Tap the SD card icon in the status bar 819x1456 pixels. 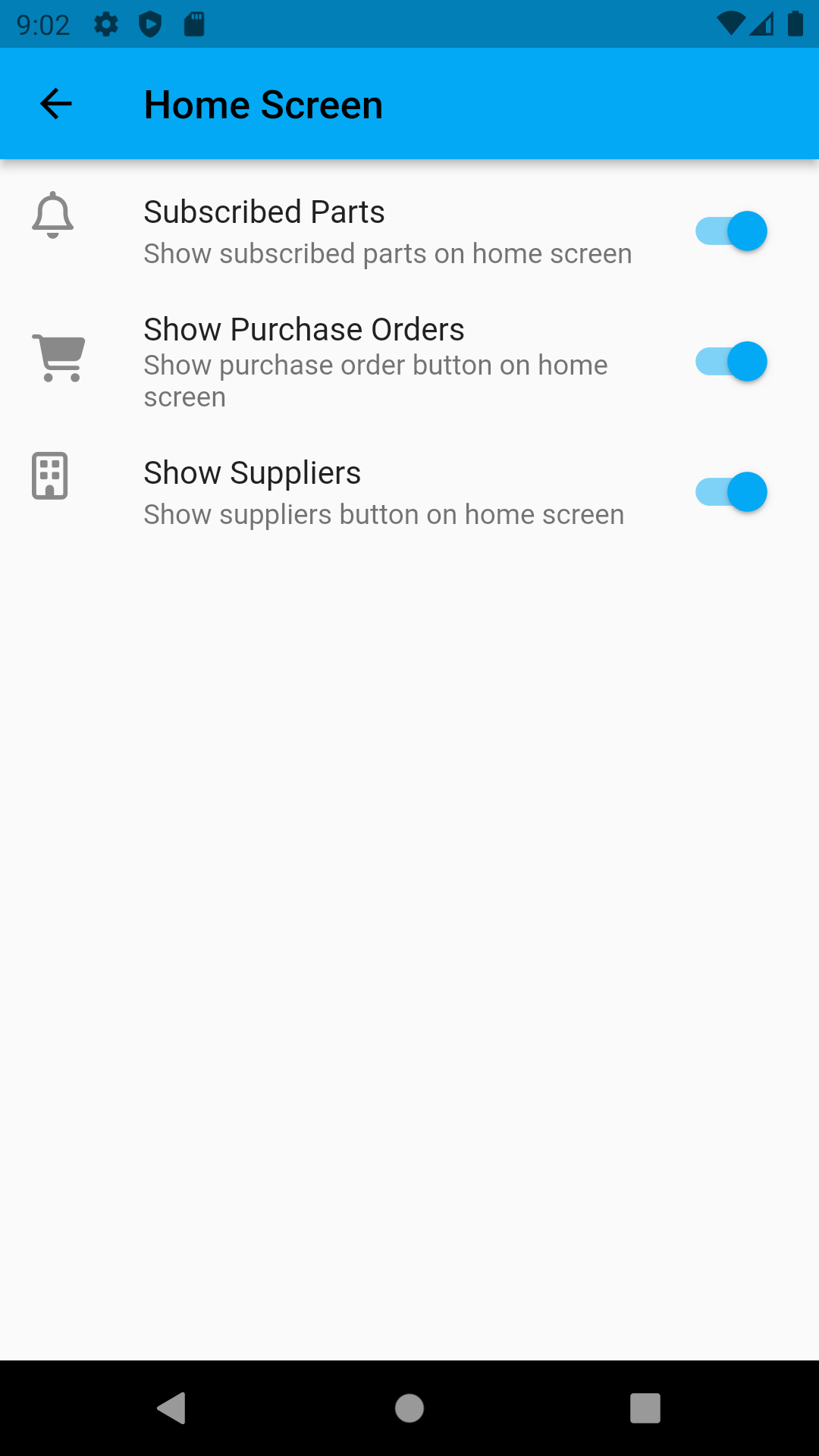pos(194,24)
